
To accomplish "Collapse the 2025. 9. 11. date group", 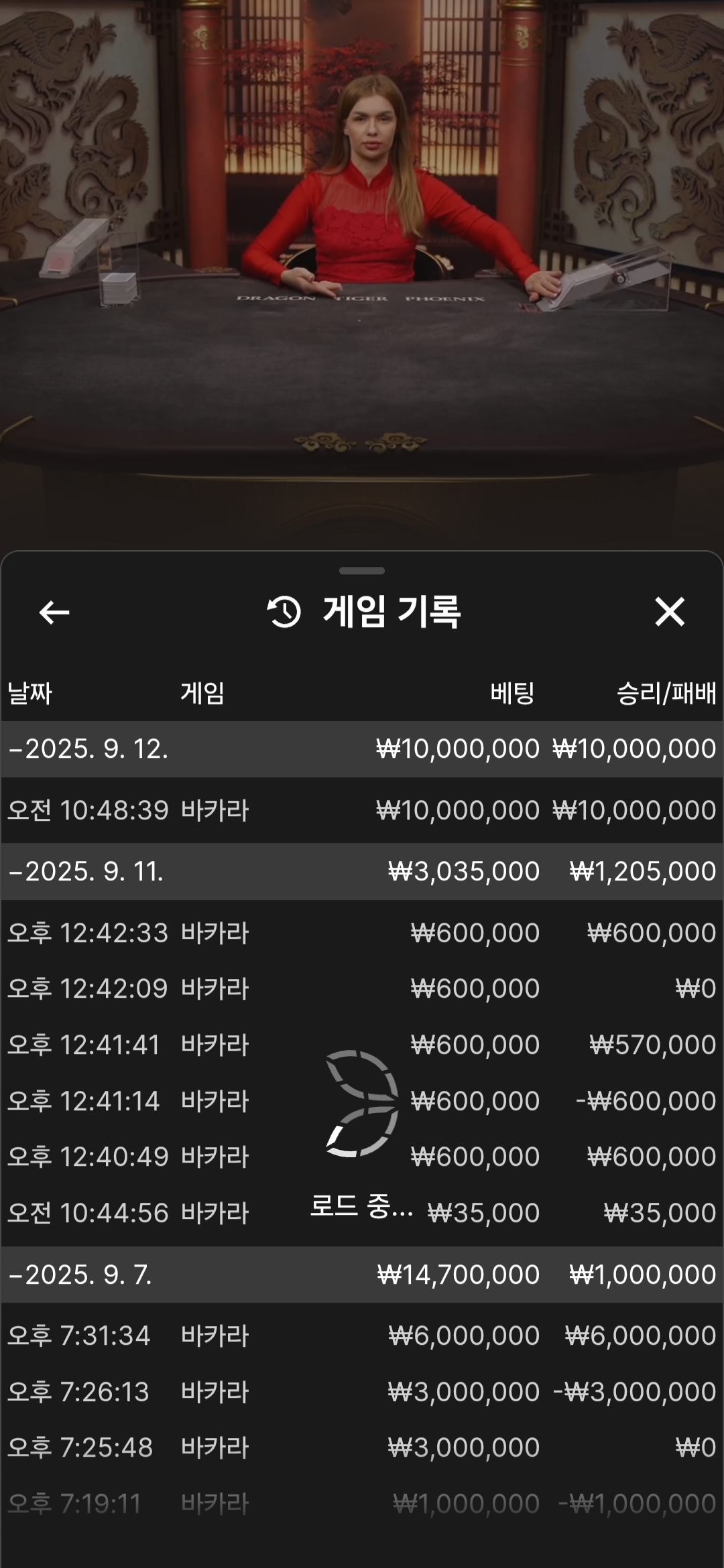I will 86,871.
